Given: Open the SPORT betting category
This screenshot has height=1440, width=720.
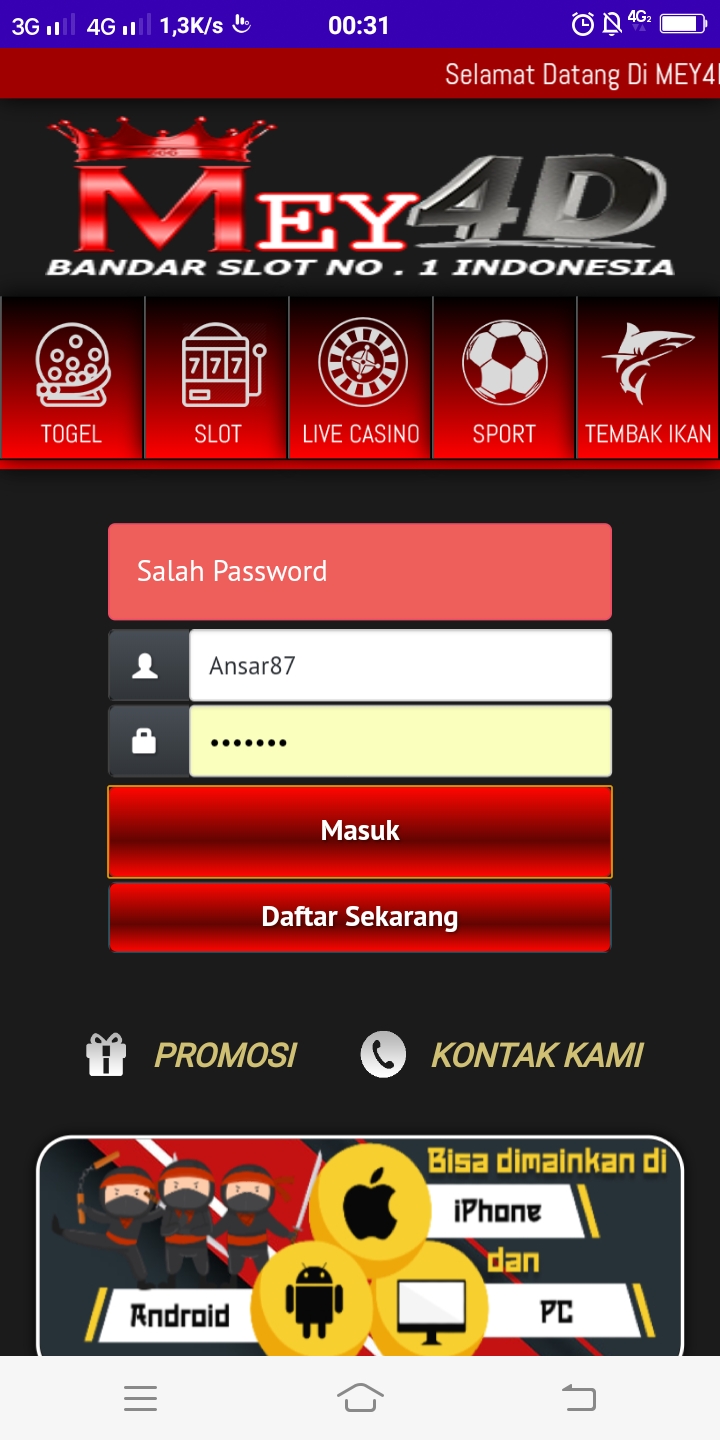Looking at the screenshot, I should pos(504,380).
